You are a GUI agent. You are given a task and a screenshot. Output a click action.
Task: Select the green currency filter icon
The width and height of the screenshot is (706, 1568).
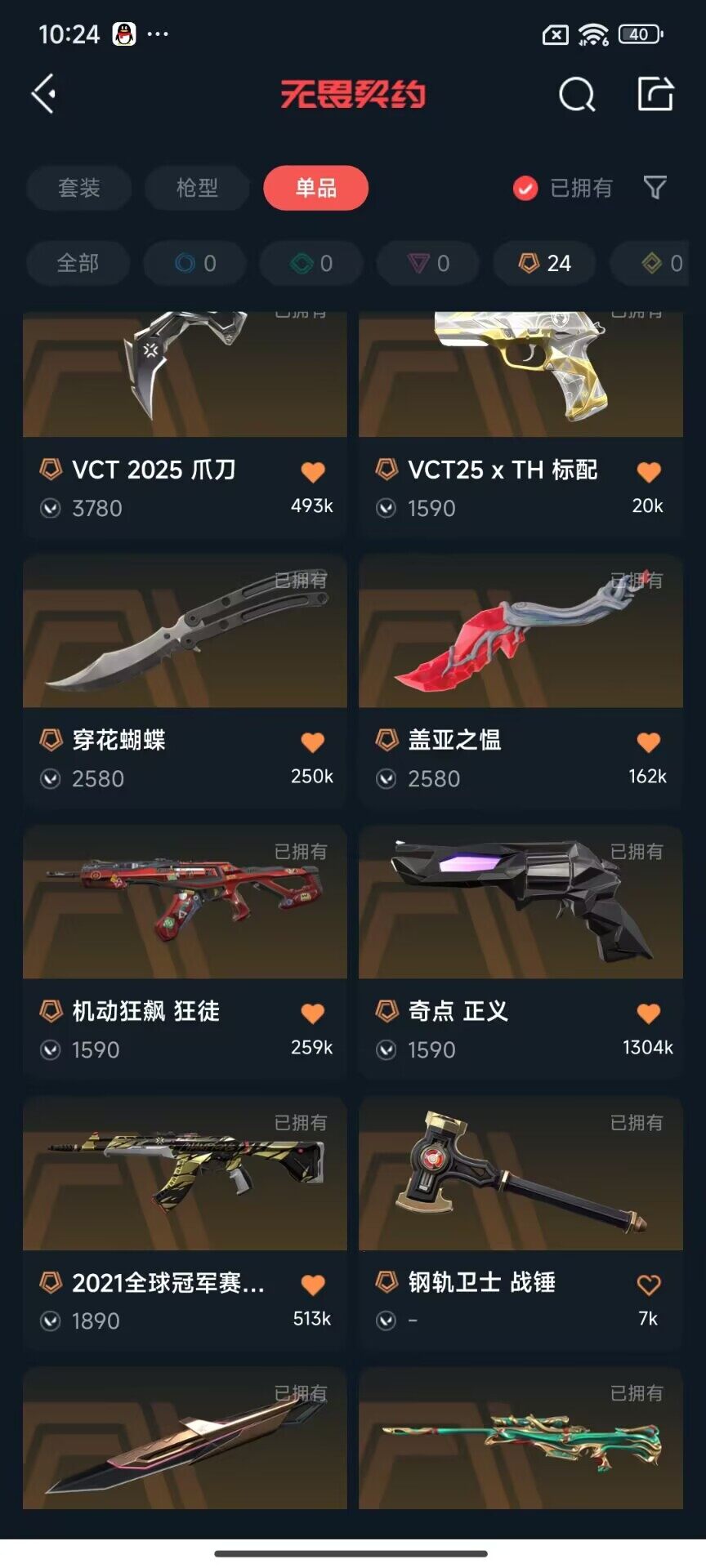click(311, 263)
